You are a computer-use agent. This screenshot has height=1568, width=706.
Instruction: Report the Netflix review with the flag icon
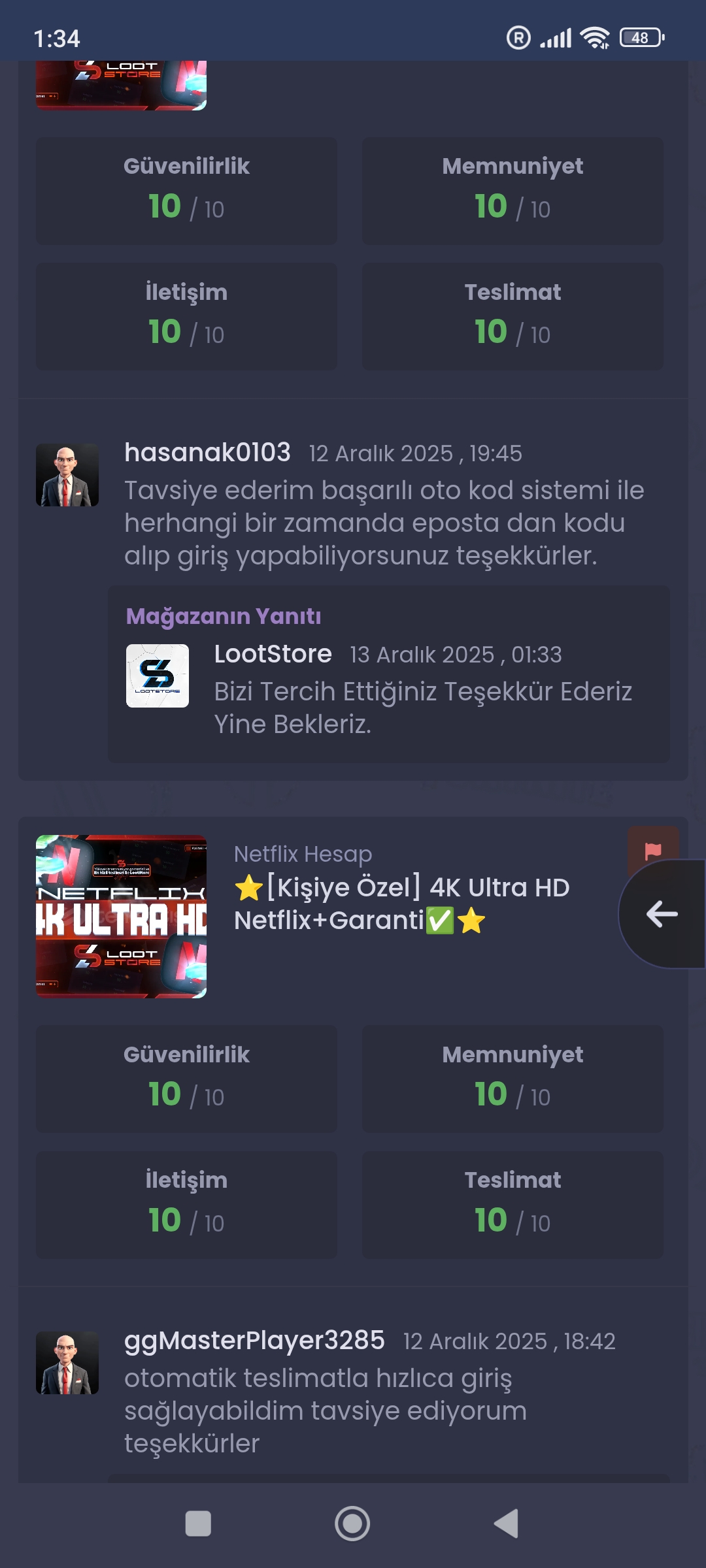652,849
